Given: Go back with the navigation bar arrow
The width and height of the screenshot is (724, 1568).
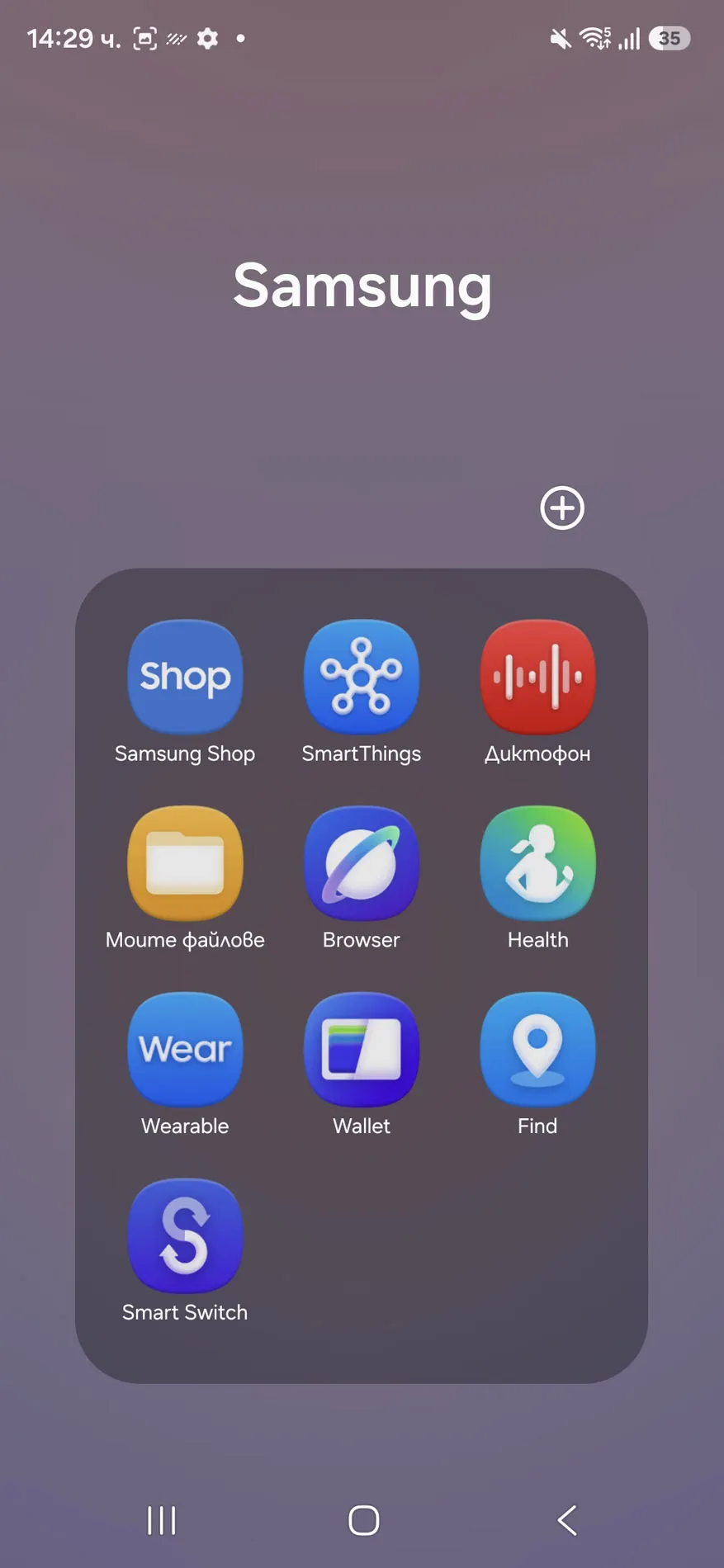Looking at the screenshot, I should click(x=567, y=1520).
